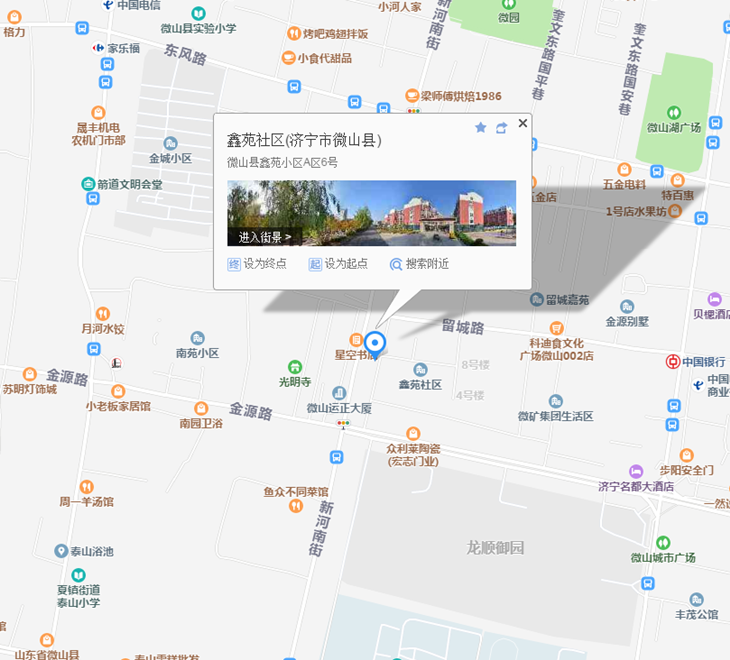Open 微山湖广场 park marker

pyautogui.click(x=674, y=112)
